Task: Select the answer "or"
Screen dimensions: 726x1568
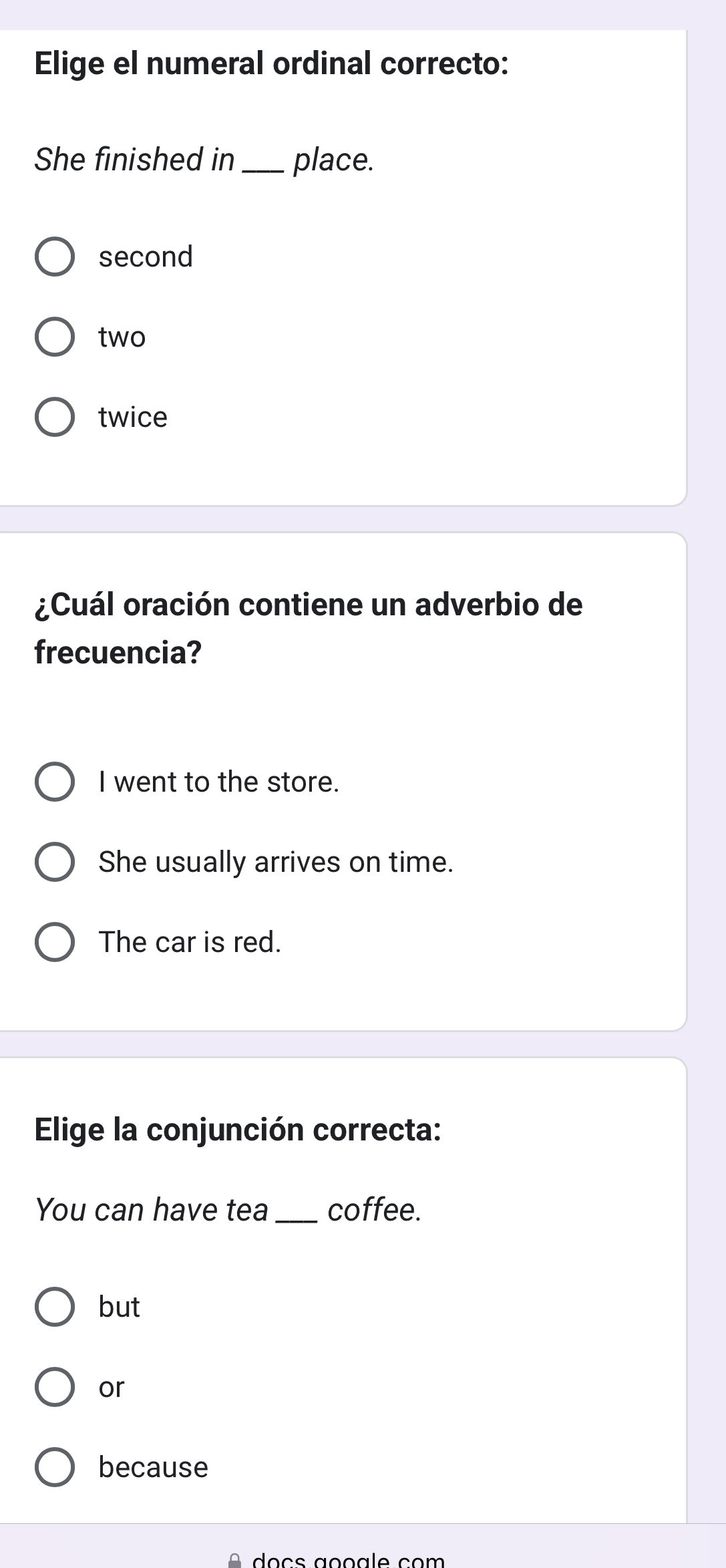Action: pyautogui.click(x=56, y=1387)
